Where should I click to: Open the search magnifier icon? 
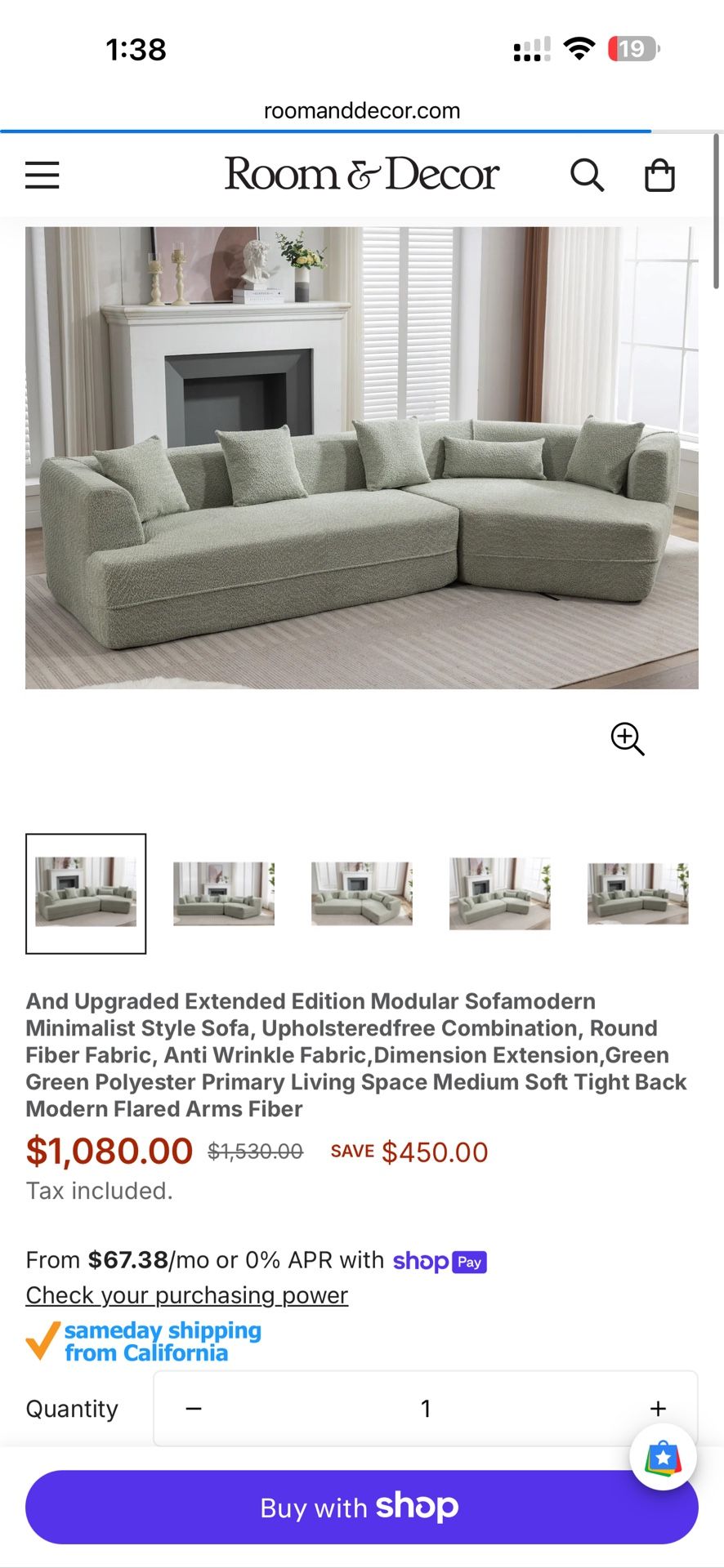click(x=587, y=175)
